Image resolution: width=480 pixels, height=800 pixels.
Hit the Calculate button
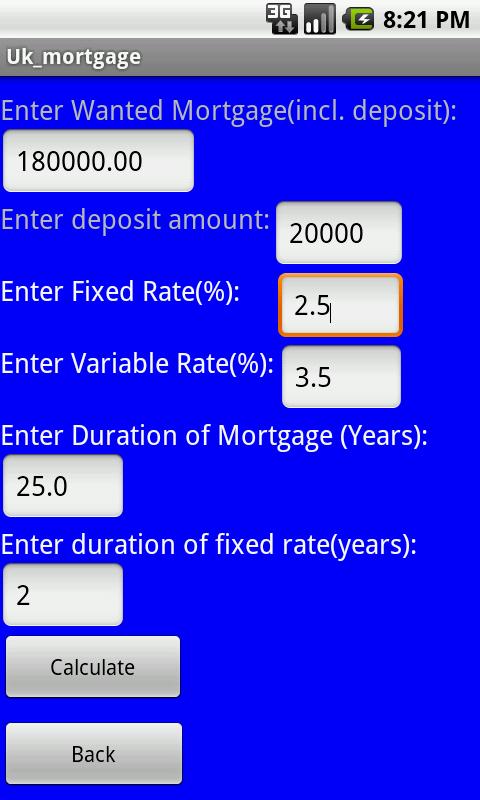click(x=93, y=667)
